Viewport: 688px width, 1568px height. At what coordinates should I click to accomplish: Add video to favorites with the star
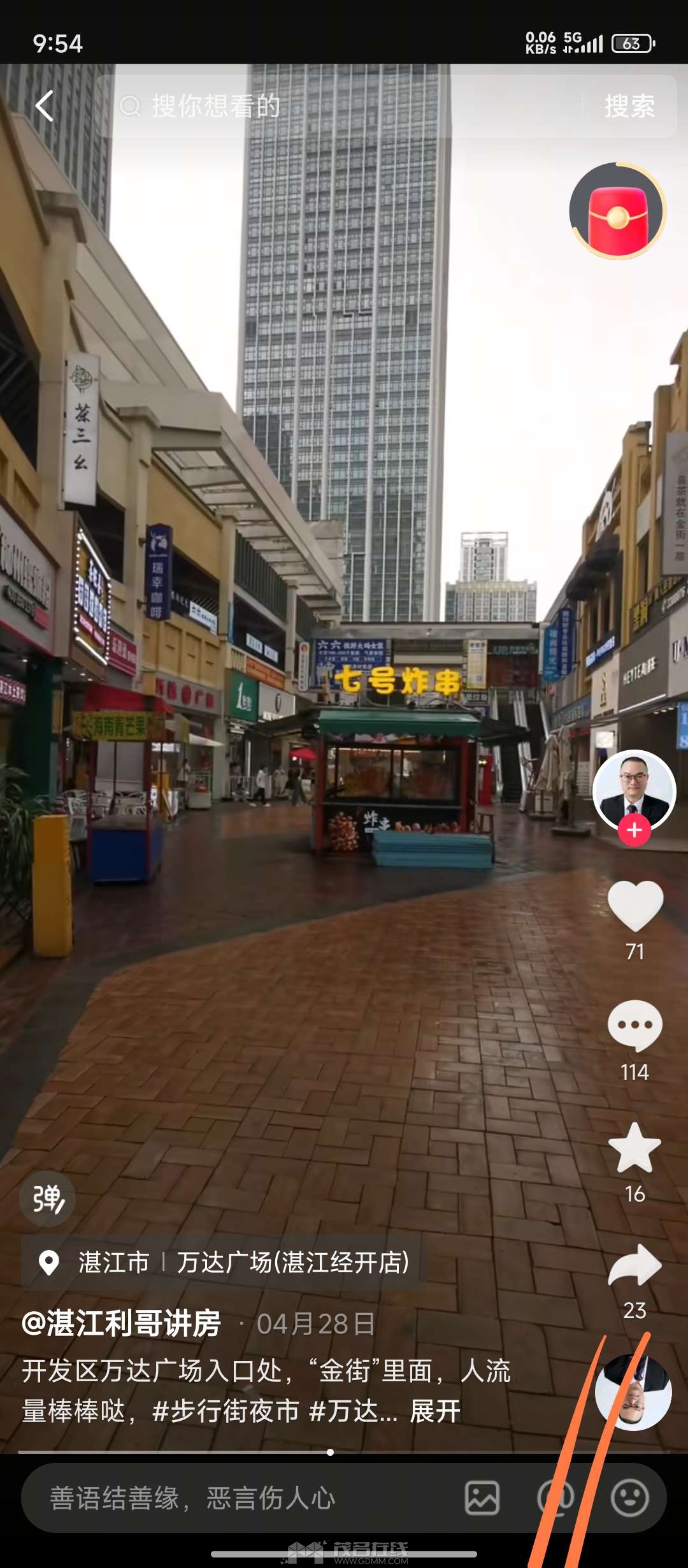pos(634,1148)
